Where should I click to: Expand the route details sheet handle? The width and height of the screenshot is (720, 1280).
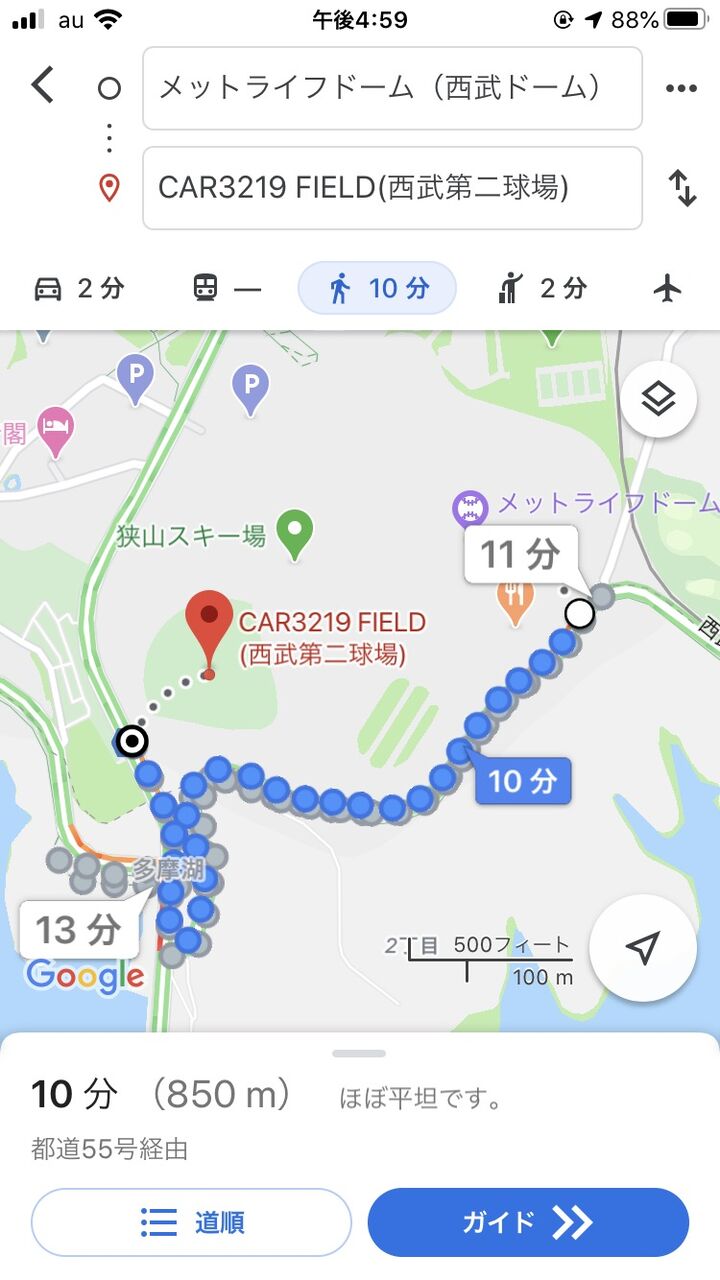click(359, 1053)
